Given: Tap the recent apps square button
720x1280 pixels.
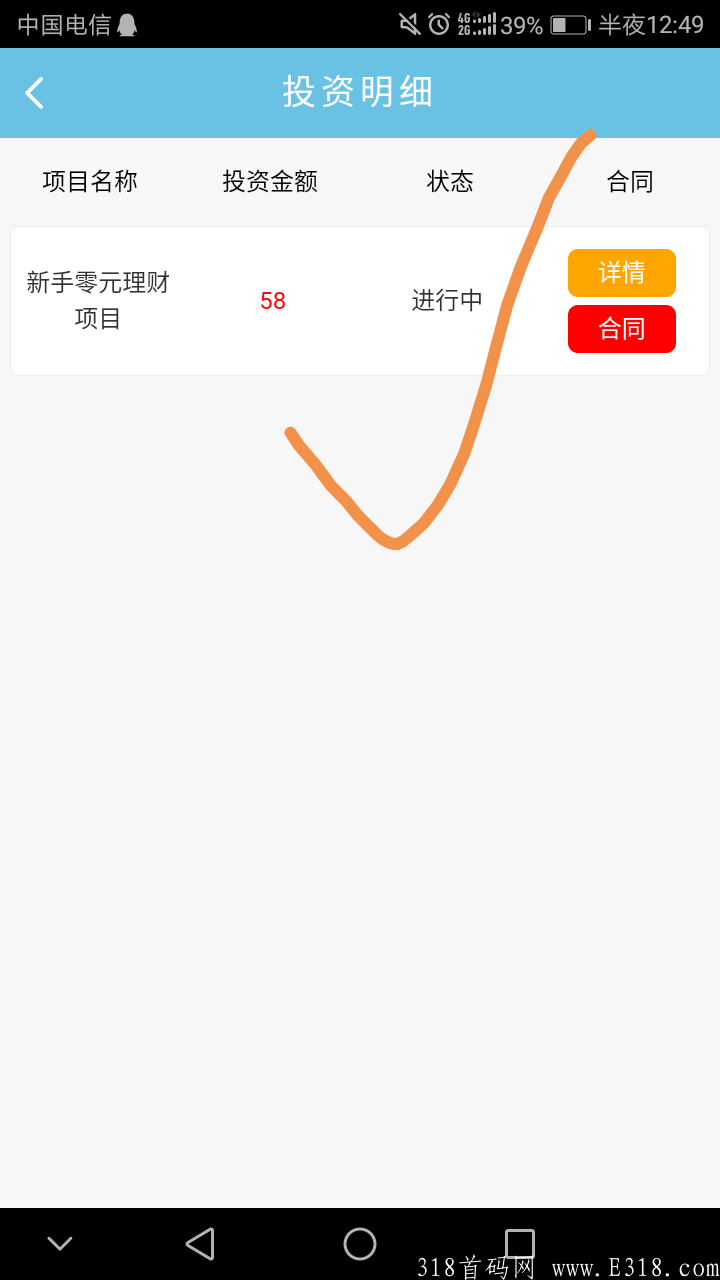Looking at the screenshot, I should tap(519, 1243).
